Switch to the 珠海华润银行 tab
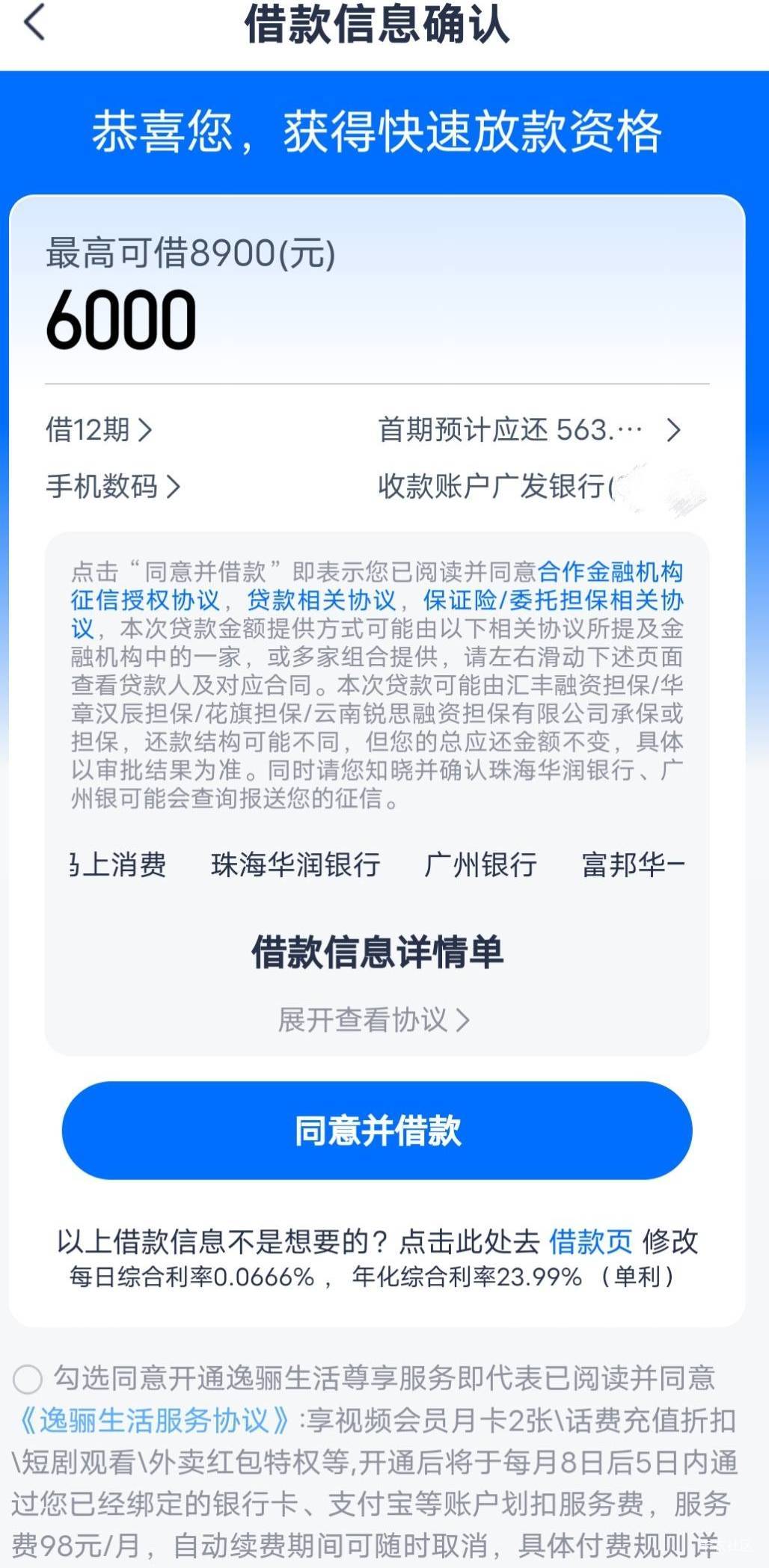The width and height of the screenshot is (769, 1568). 295,865
